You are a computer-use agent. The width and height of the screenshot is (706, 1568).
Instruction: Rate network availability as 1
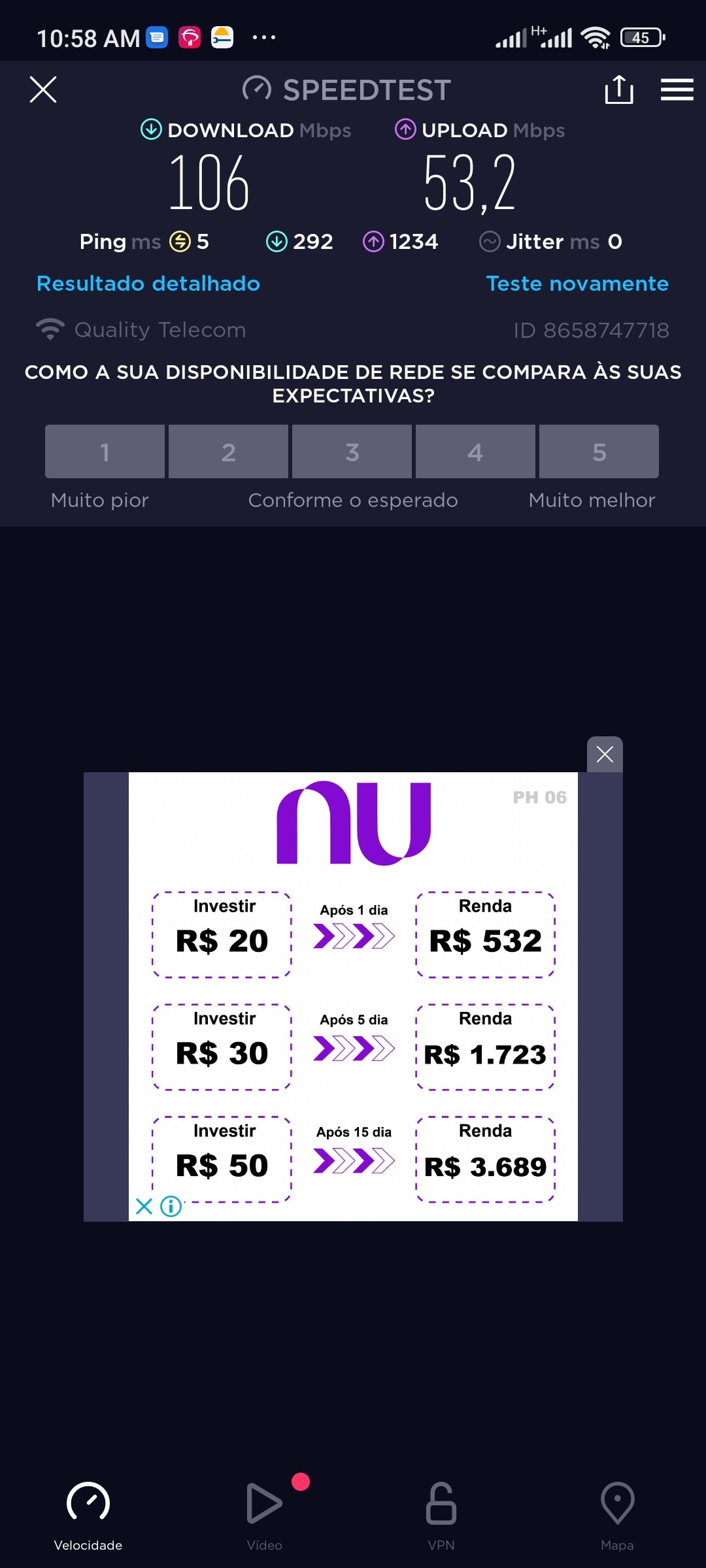tap(105, 451)
